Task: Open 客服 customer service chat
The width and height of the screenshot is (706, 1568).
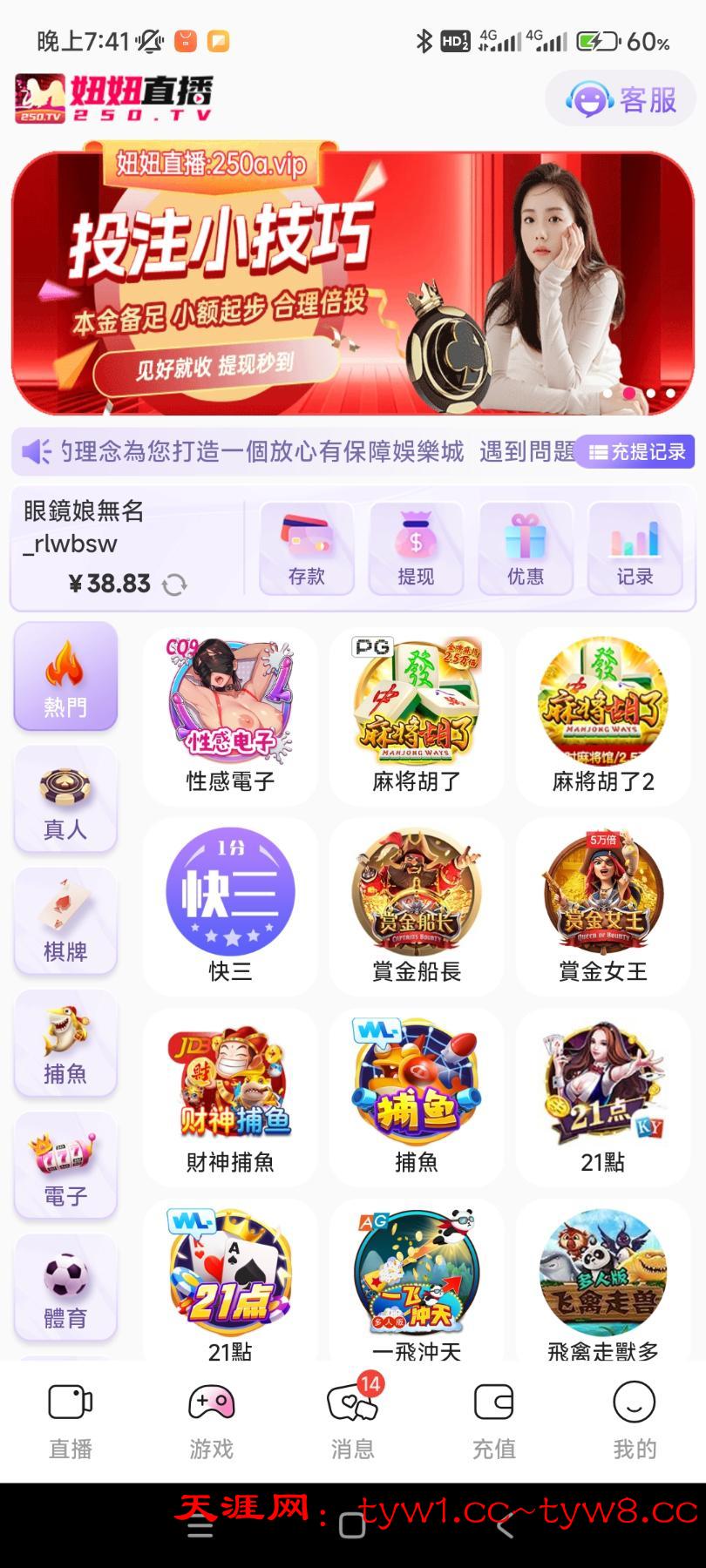Action: point(621,100)
